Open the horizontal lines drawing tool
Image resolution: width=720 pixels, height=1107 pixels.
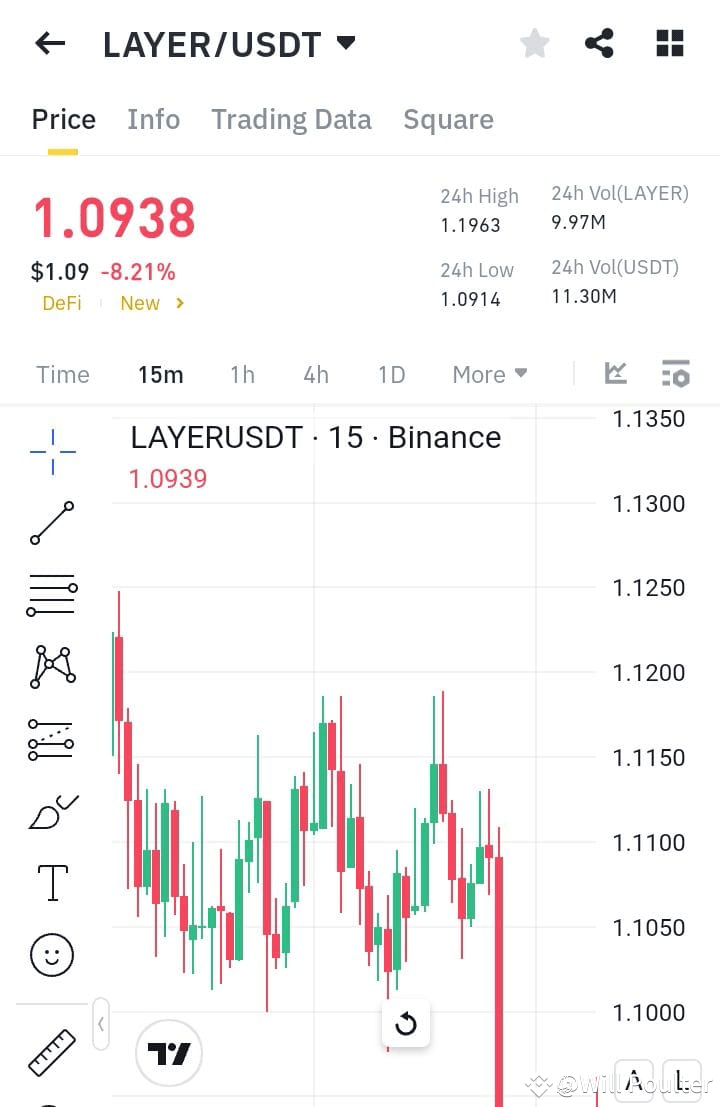point(51,594)
